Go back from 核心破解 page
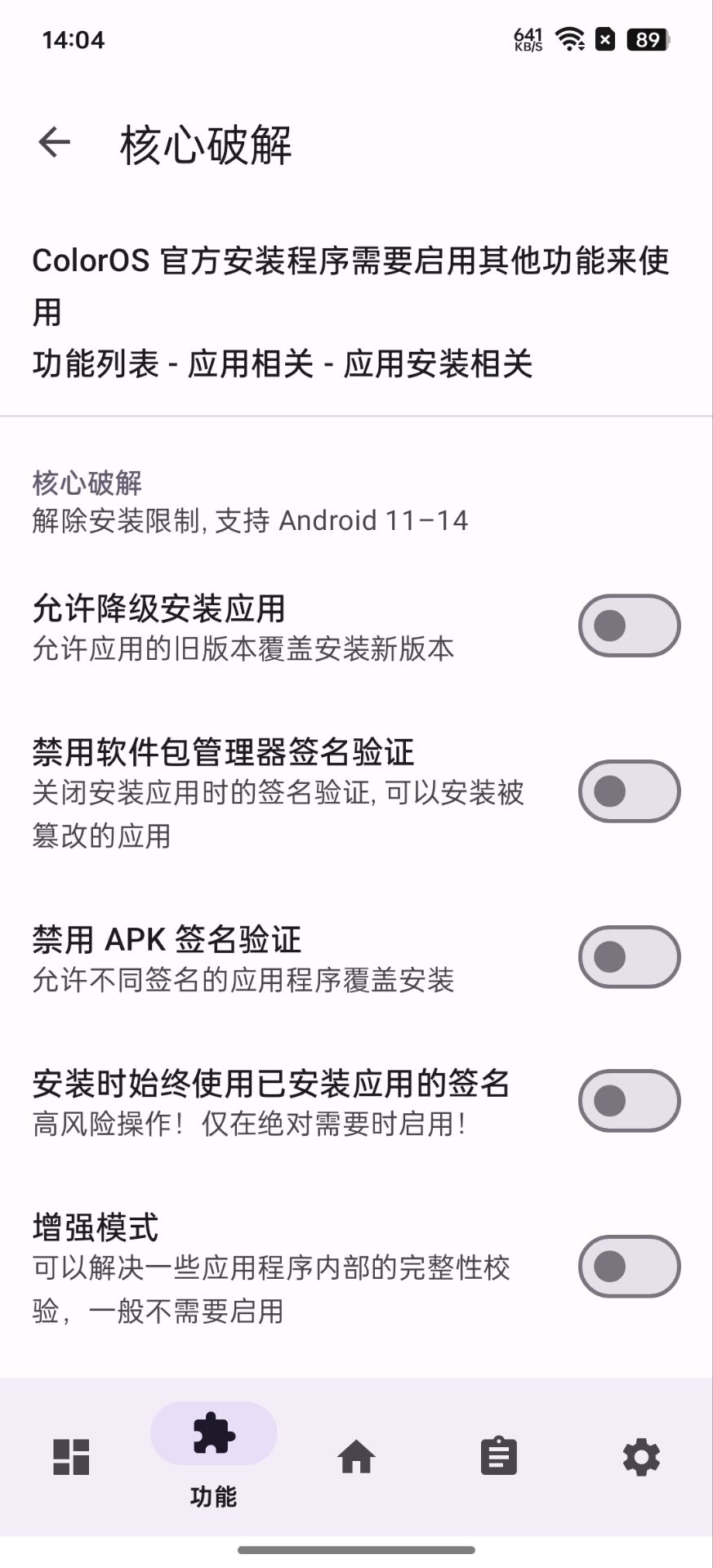 pos(54,143)
